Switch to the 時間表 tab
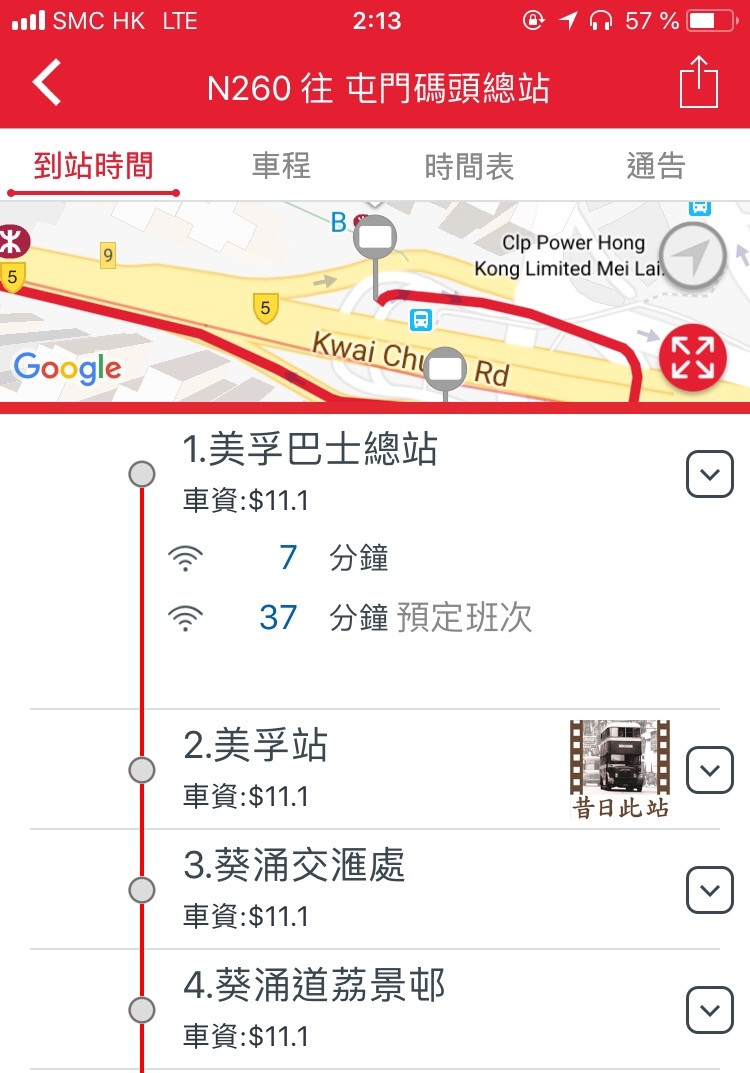The width and height of the screenshot is (750, 1073). pyautogui.click(x=469, y=167)
